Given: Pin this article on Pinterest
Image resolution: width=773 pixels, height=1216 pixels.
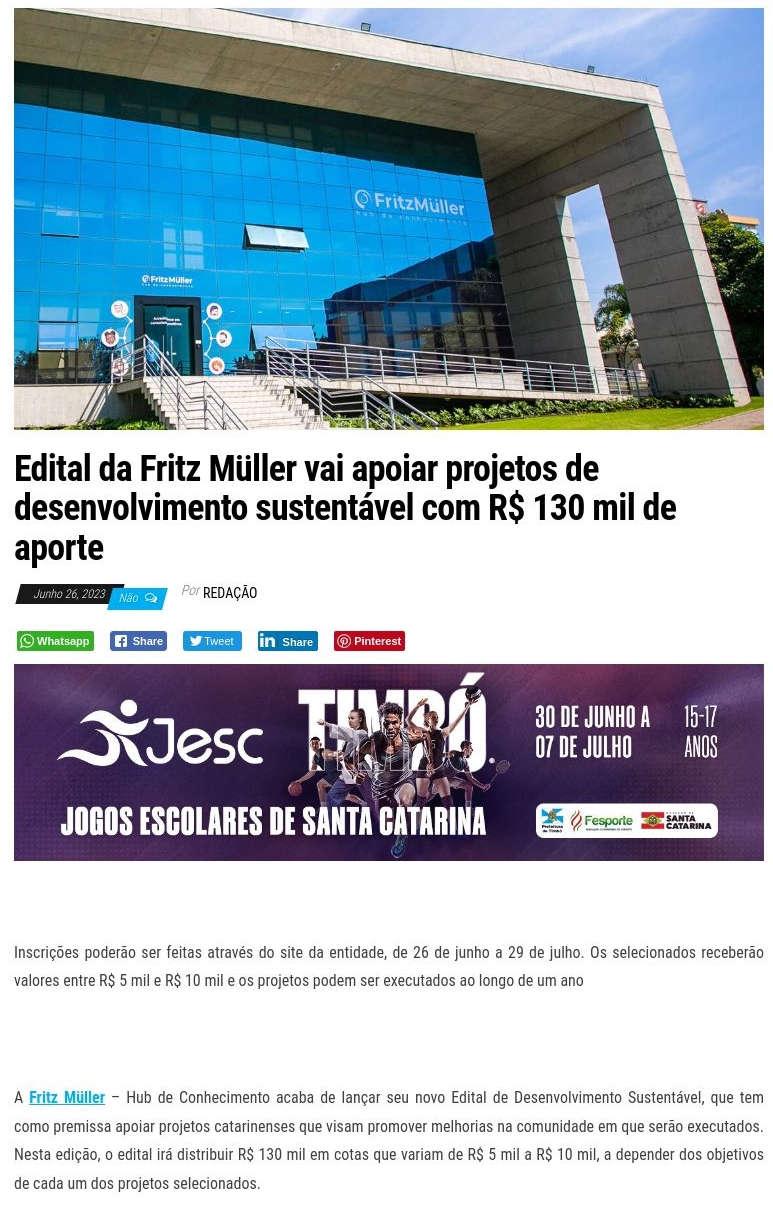Looking at the screenshot, I should pyautogui.click(x=369, y=641).
